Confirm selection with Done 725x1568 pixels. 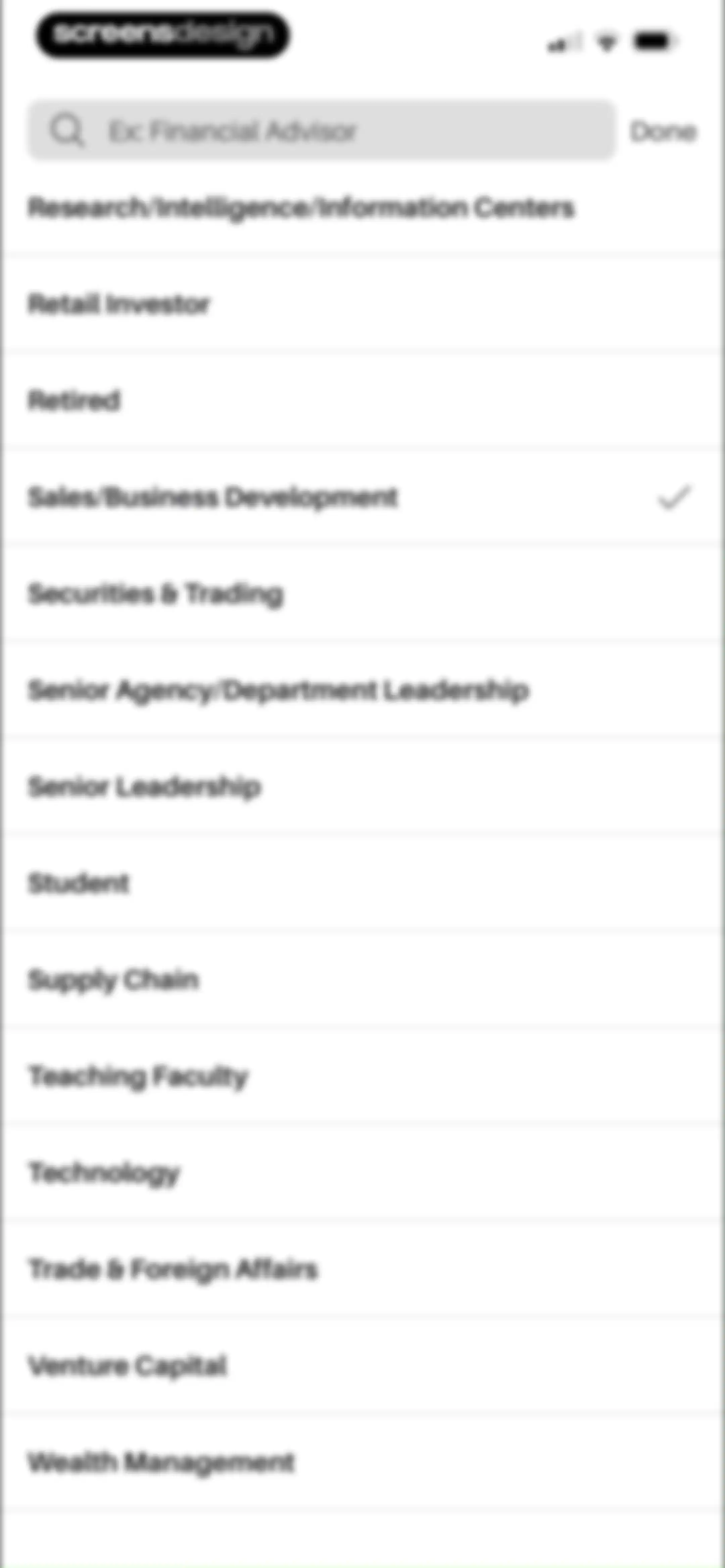(663, 131)
